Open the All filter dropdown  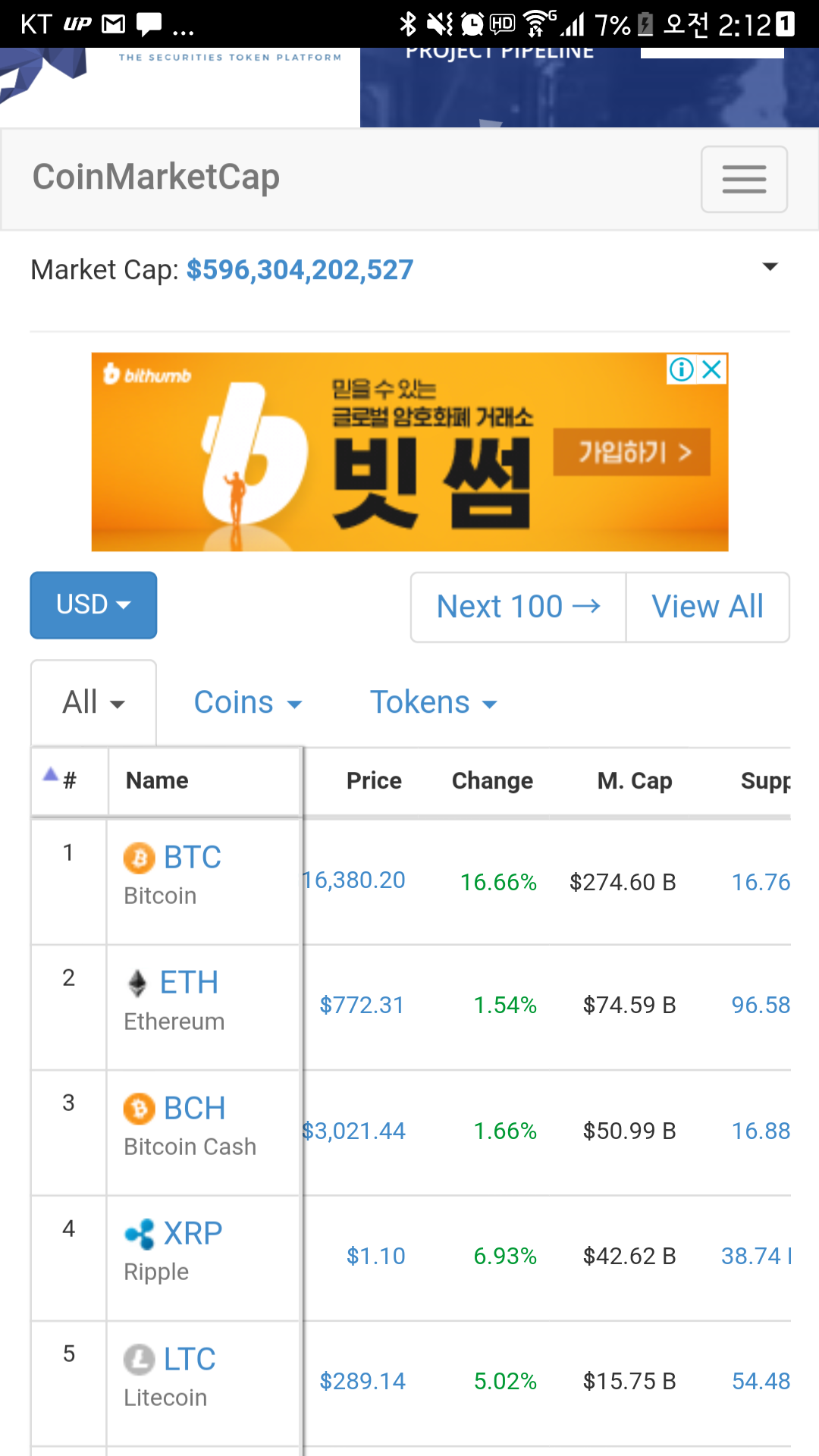coord(93,701)
